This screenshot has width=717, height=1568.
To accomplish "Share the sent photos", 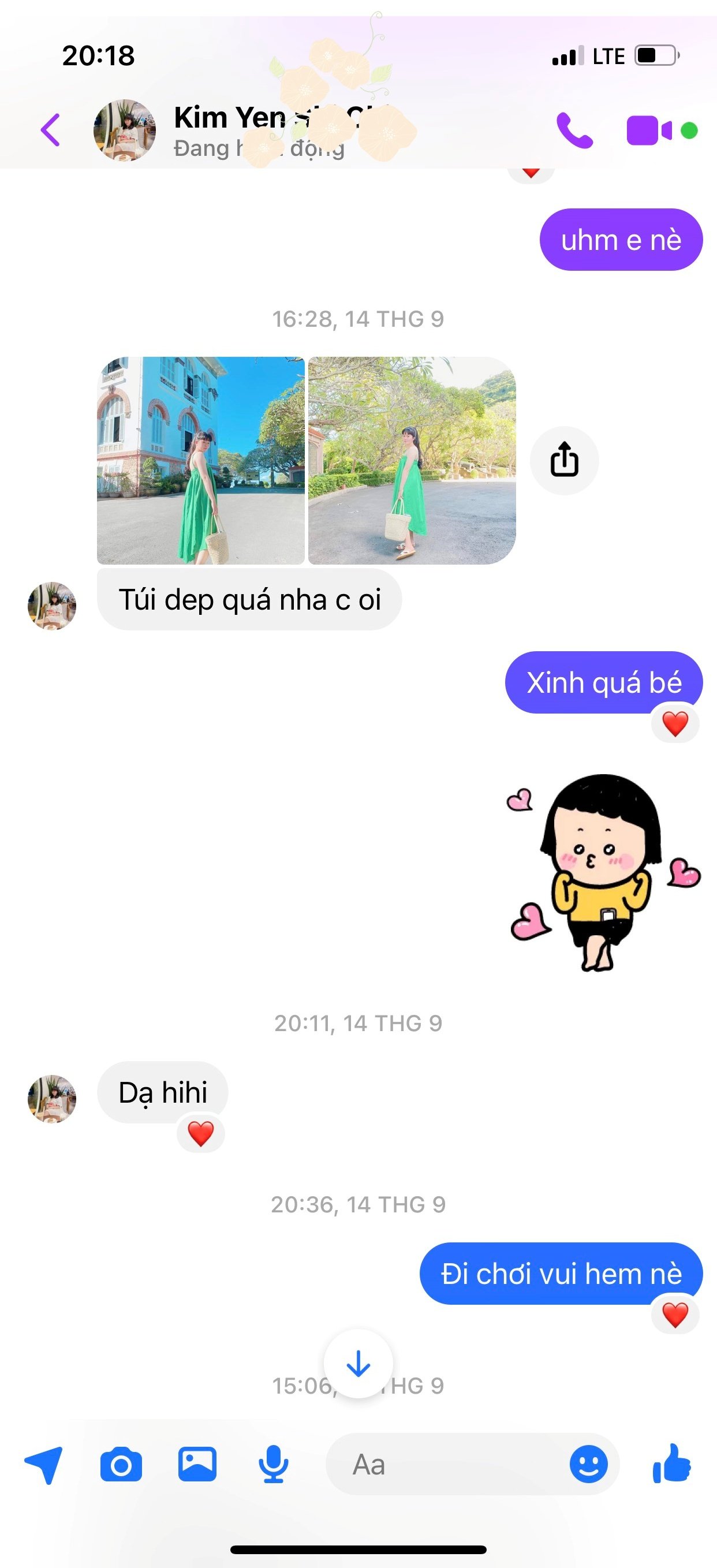I will 564,461.
